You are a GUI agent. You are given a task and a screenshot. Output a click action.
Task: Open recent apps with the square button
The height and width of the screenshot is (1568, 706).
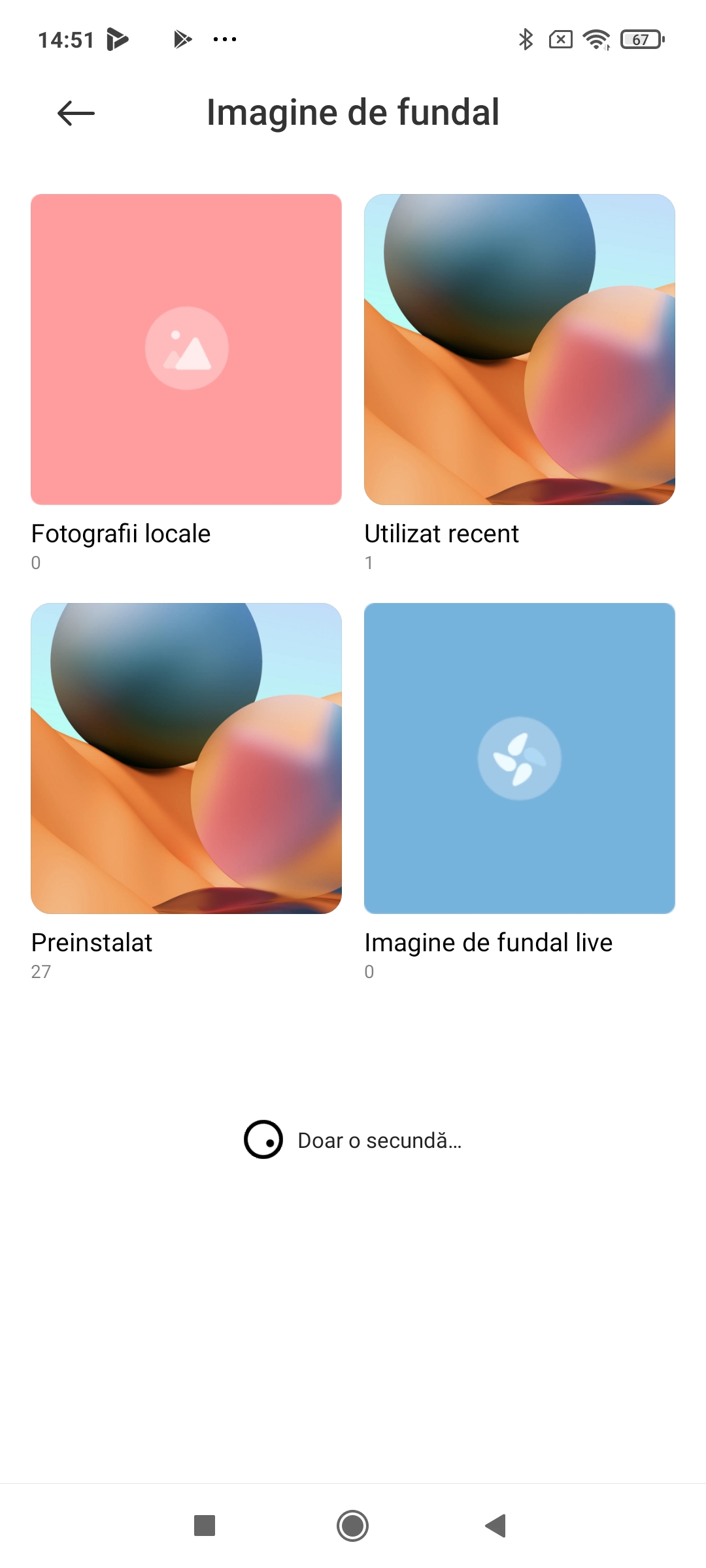[x=205, y=1526]
